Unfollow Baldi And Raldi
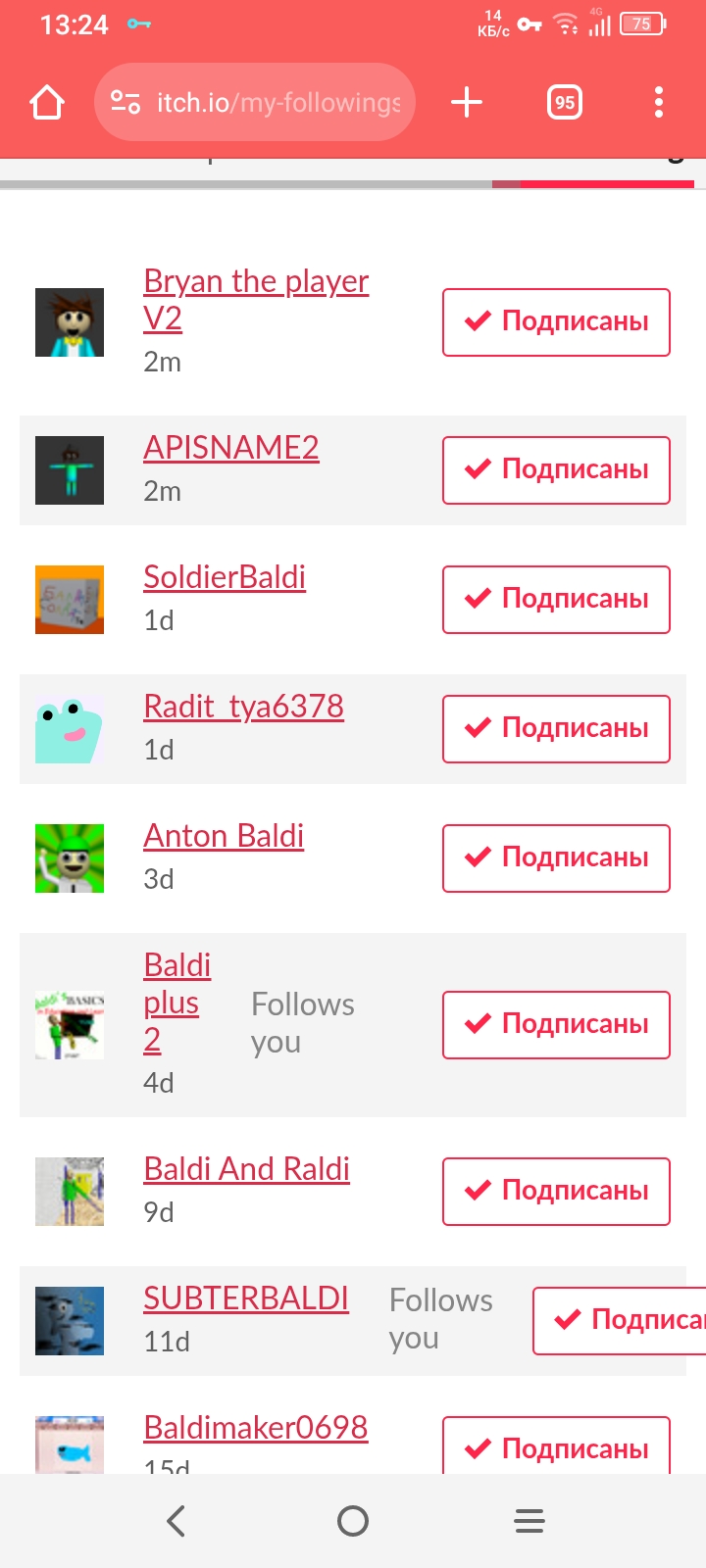 click(x=556, y=1192)
